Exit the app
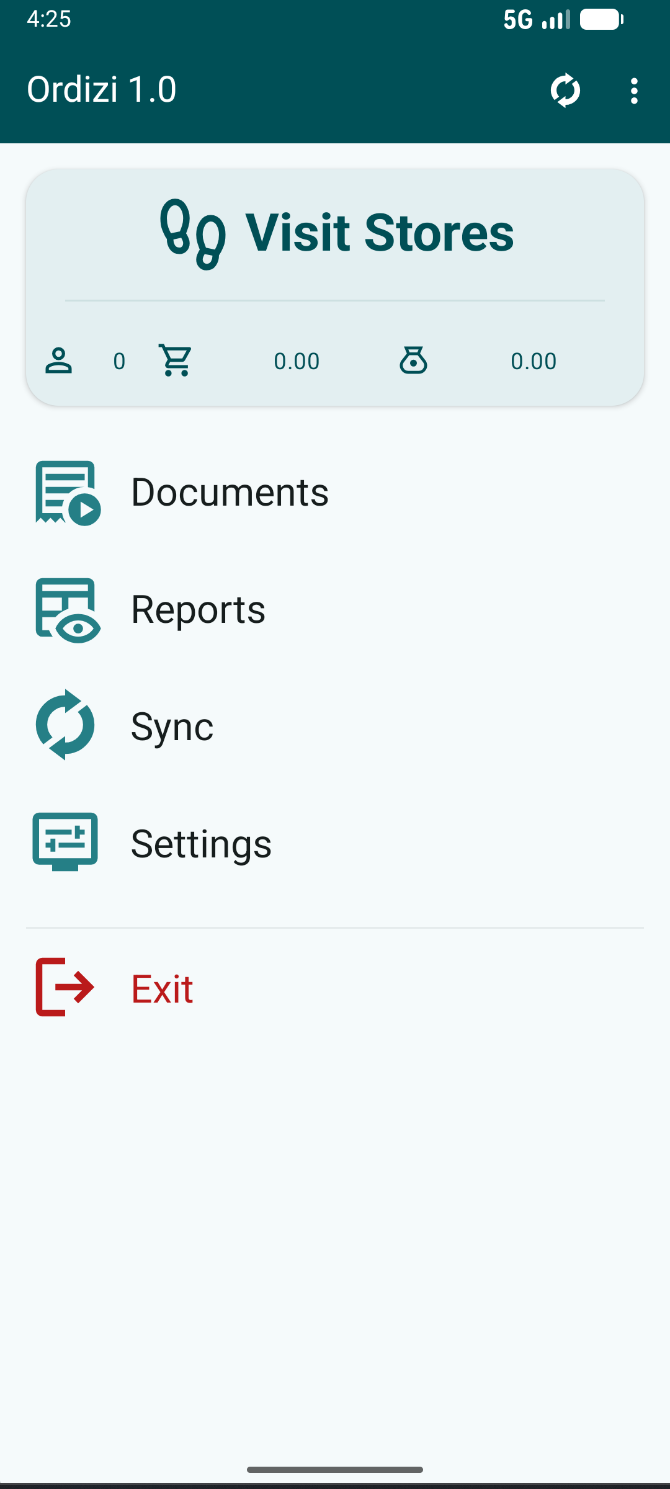670x1489 pixels. pyautogui.click(x=335, y=988)
